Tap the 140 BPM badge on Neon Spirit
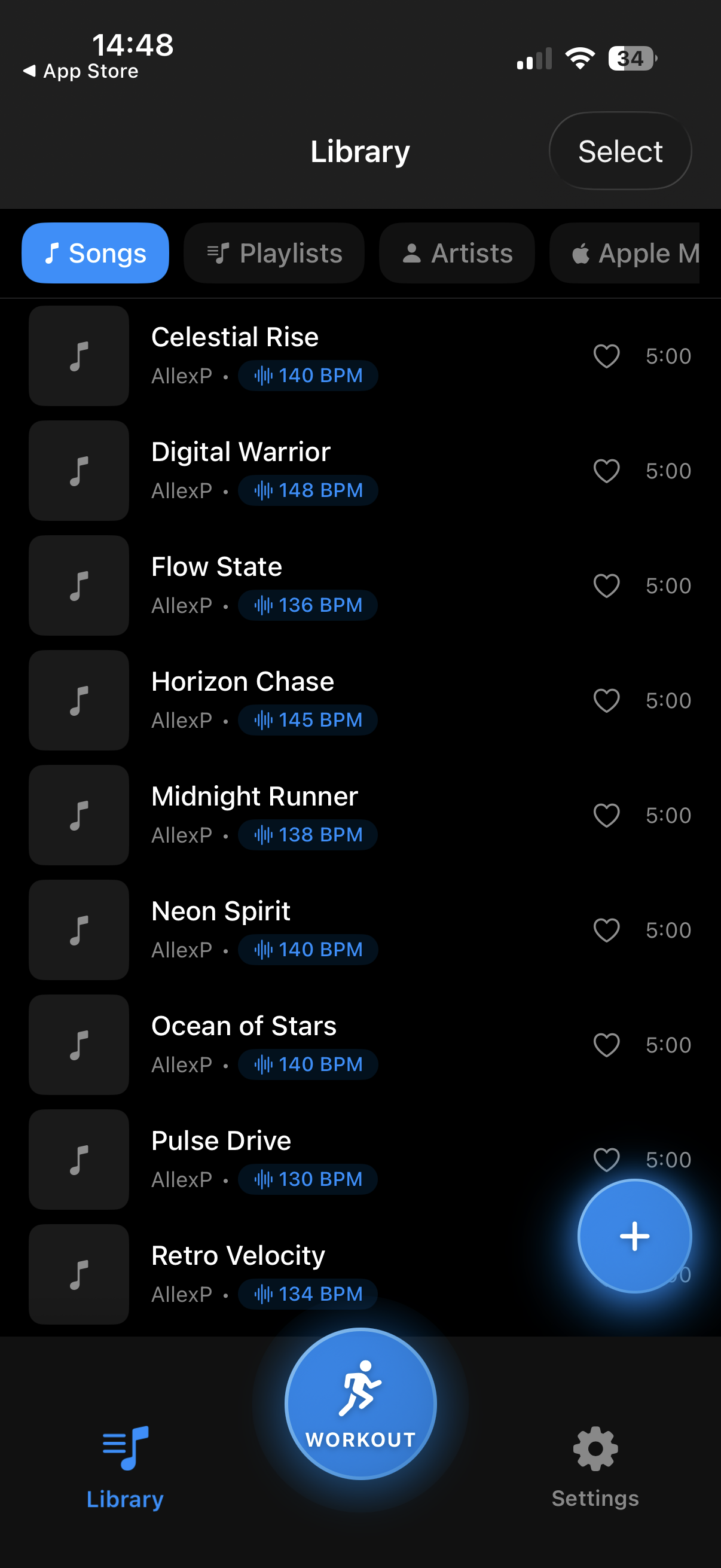The width and height of the screenshot is (721, 1568). tap(307, 949)
